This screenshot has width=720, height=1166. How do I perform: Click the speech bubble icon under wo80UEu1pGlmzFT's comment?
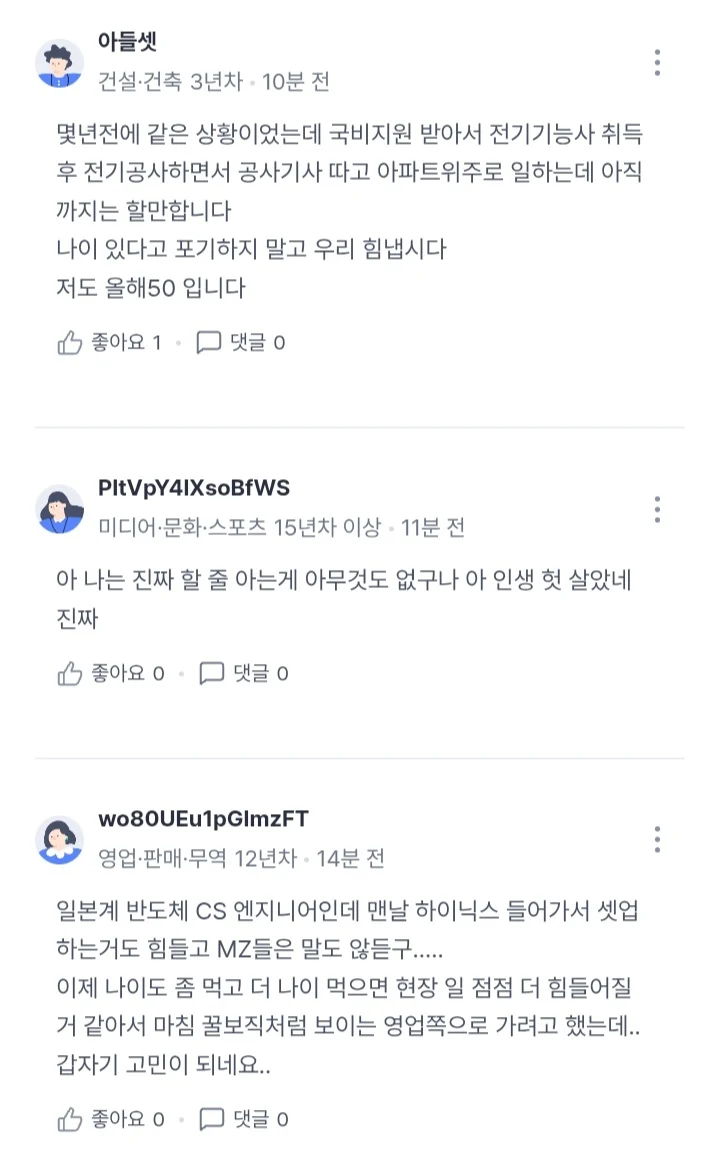209,1119
